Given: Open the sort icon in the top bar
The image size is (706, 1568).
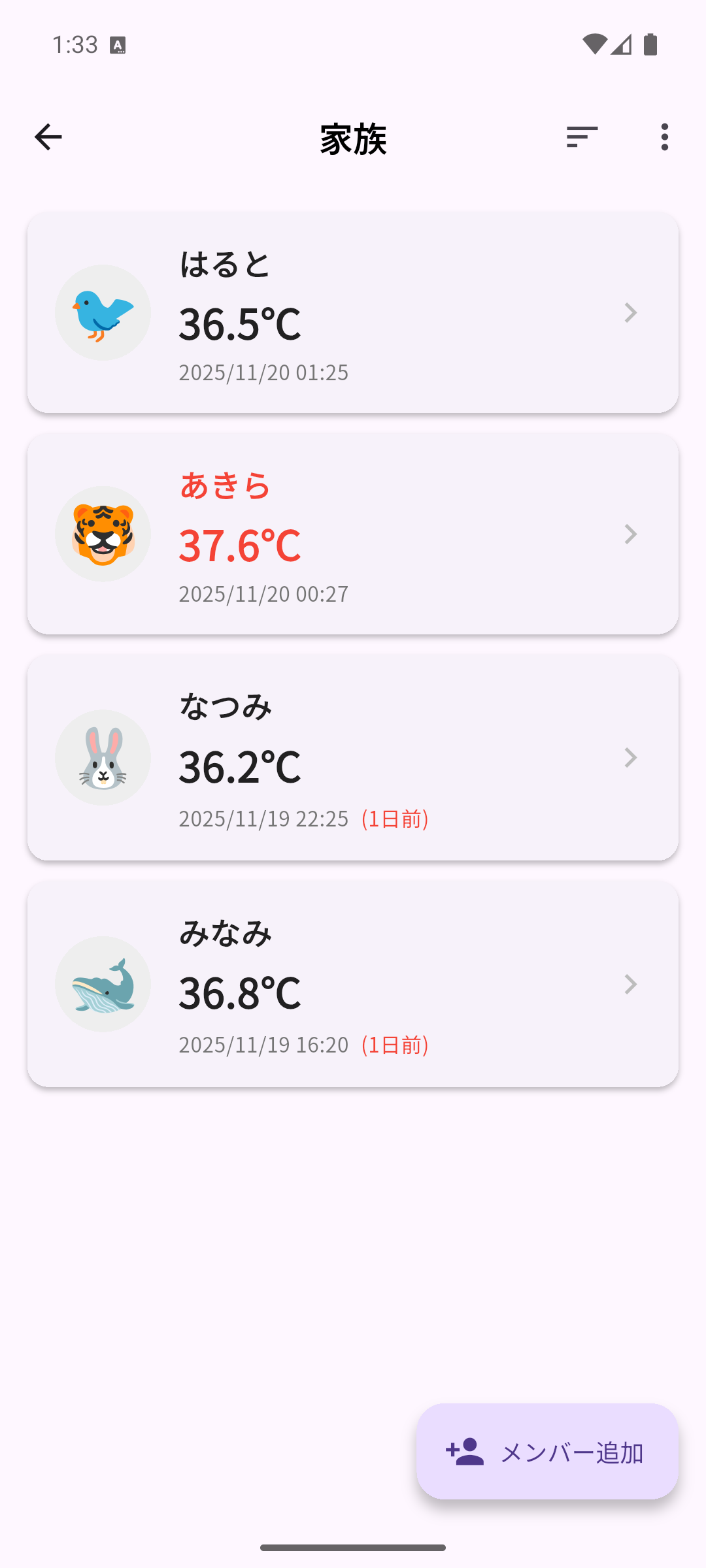Looking at the screenshot, I should (x=580, y=137).
